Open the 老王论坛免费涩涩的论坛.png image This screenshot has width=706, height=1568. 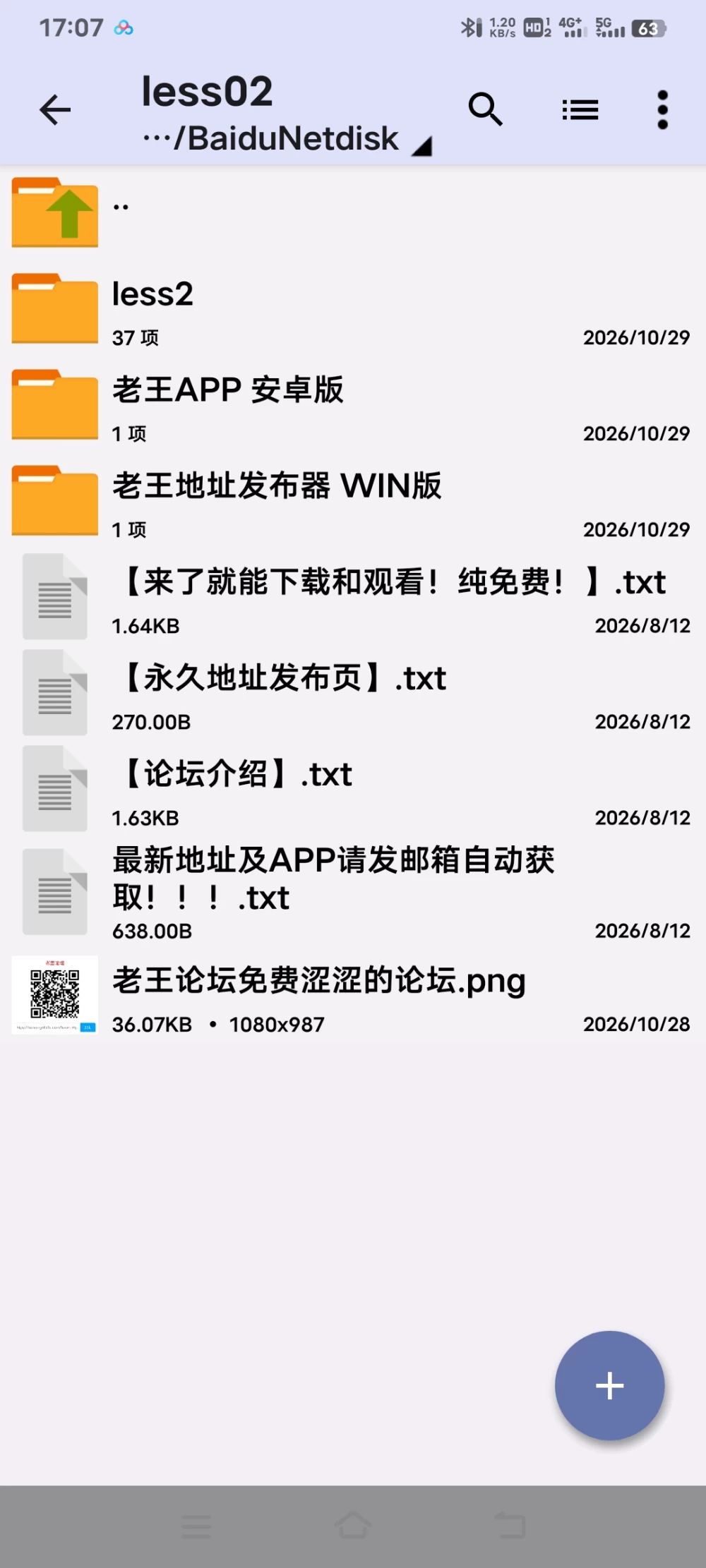coord(353,996)
